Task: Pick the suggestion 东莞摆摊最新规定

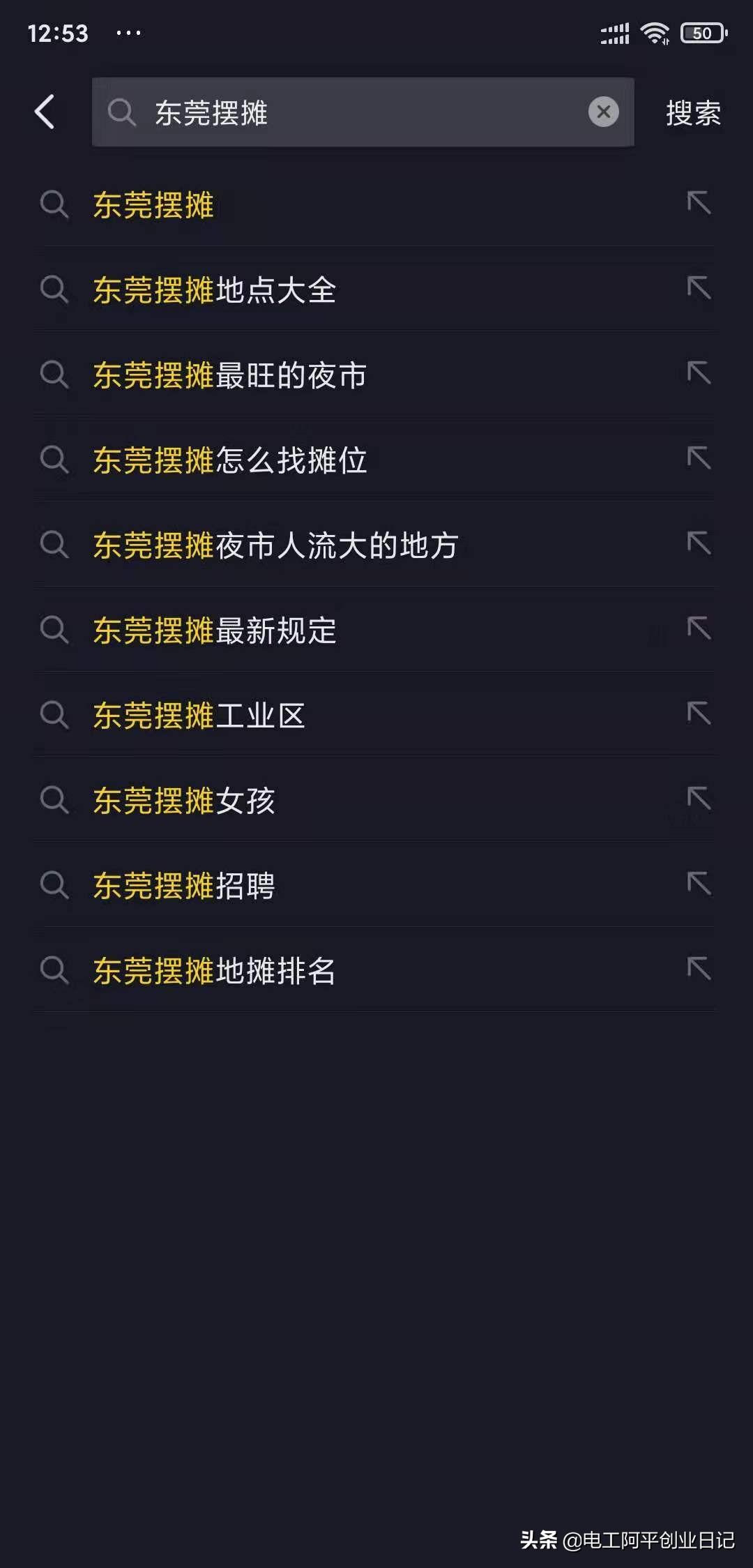Action: pos(376,631)
